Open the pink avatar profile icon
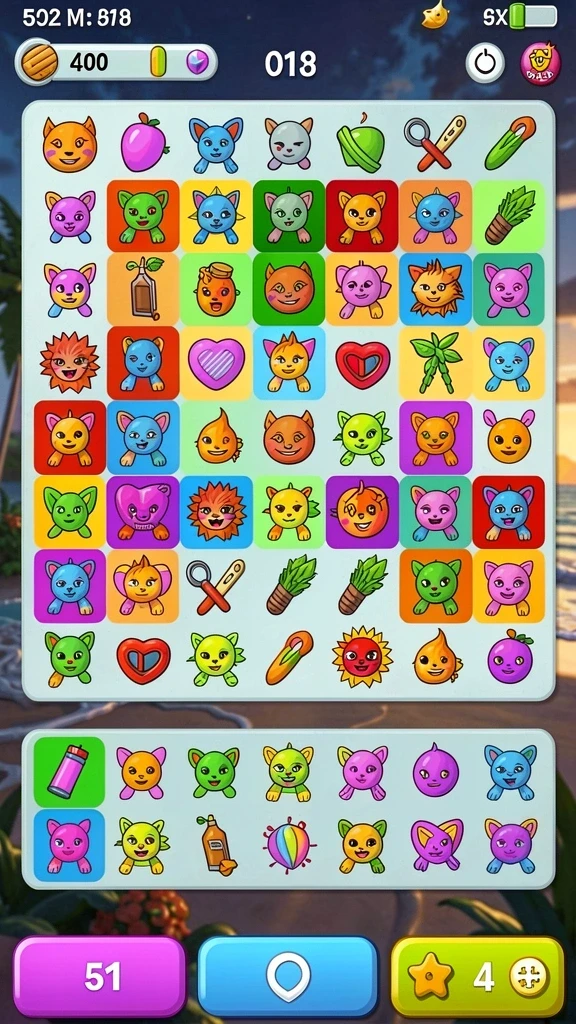Image resolution: width=576 pixels, height=1024 pixels. coord(540,63)
